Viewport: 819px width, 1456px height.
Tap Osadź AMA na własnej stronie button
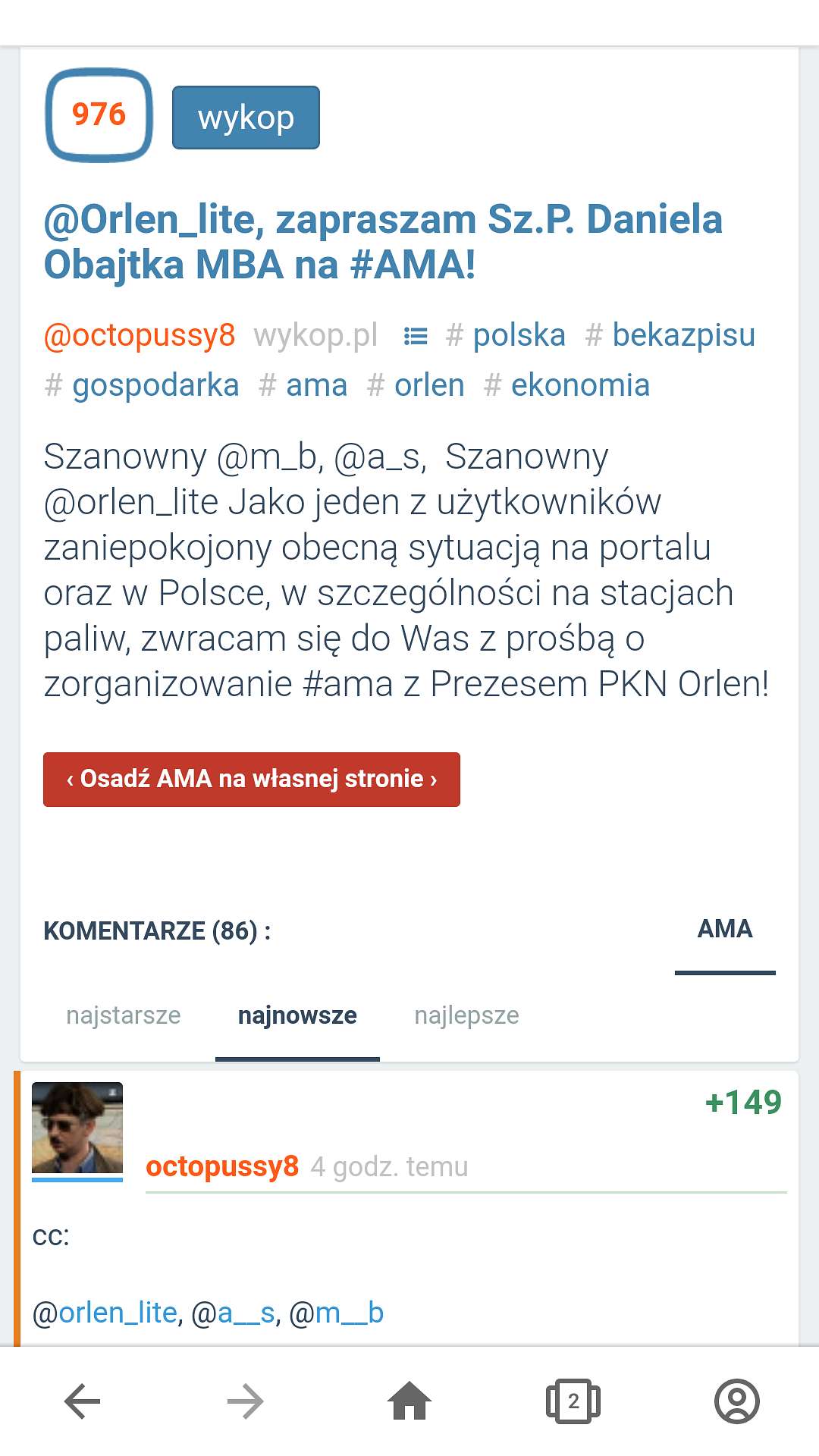pos(252,780)
